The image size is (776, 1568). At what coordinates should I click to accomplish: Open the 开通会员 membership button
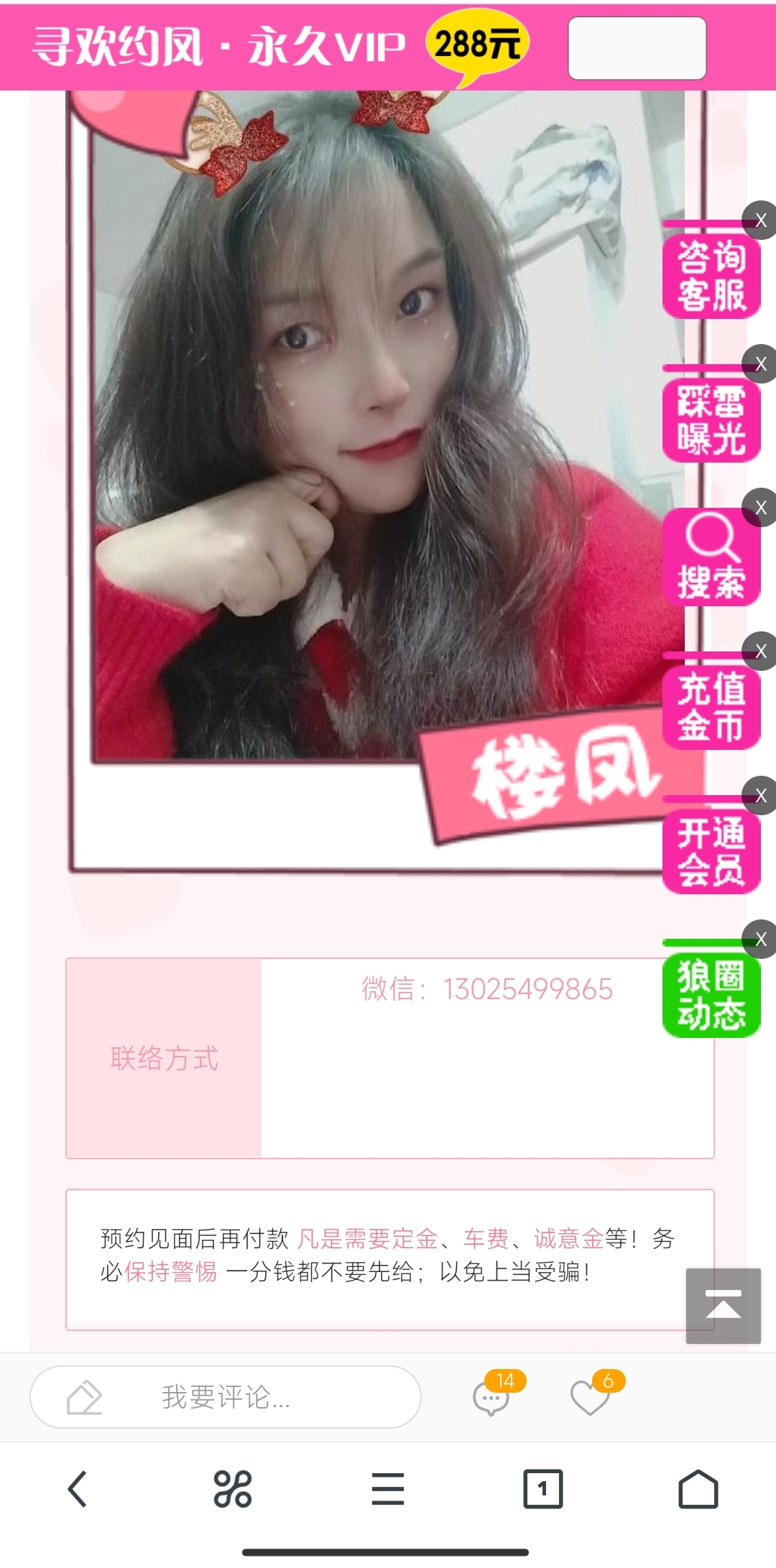(711, 852)
